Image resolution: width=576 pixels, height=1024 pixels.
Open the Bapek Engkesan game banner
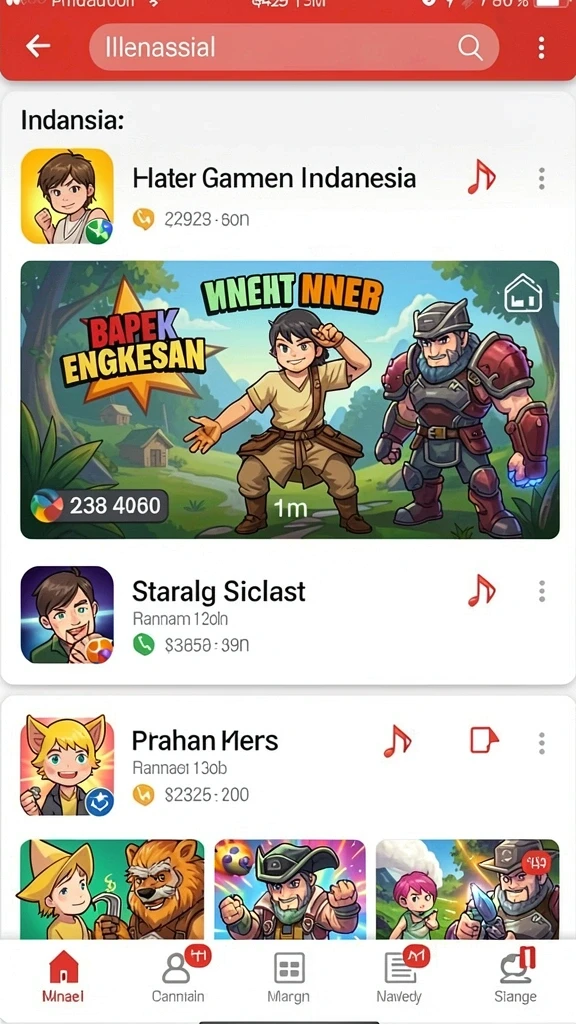pos(290,400)
